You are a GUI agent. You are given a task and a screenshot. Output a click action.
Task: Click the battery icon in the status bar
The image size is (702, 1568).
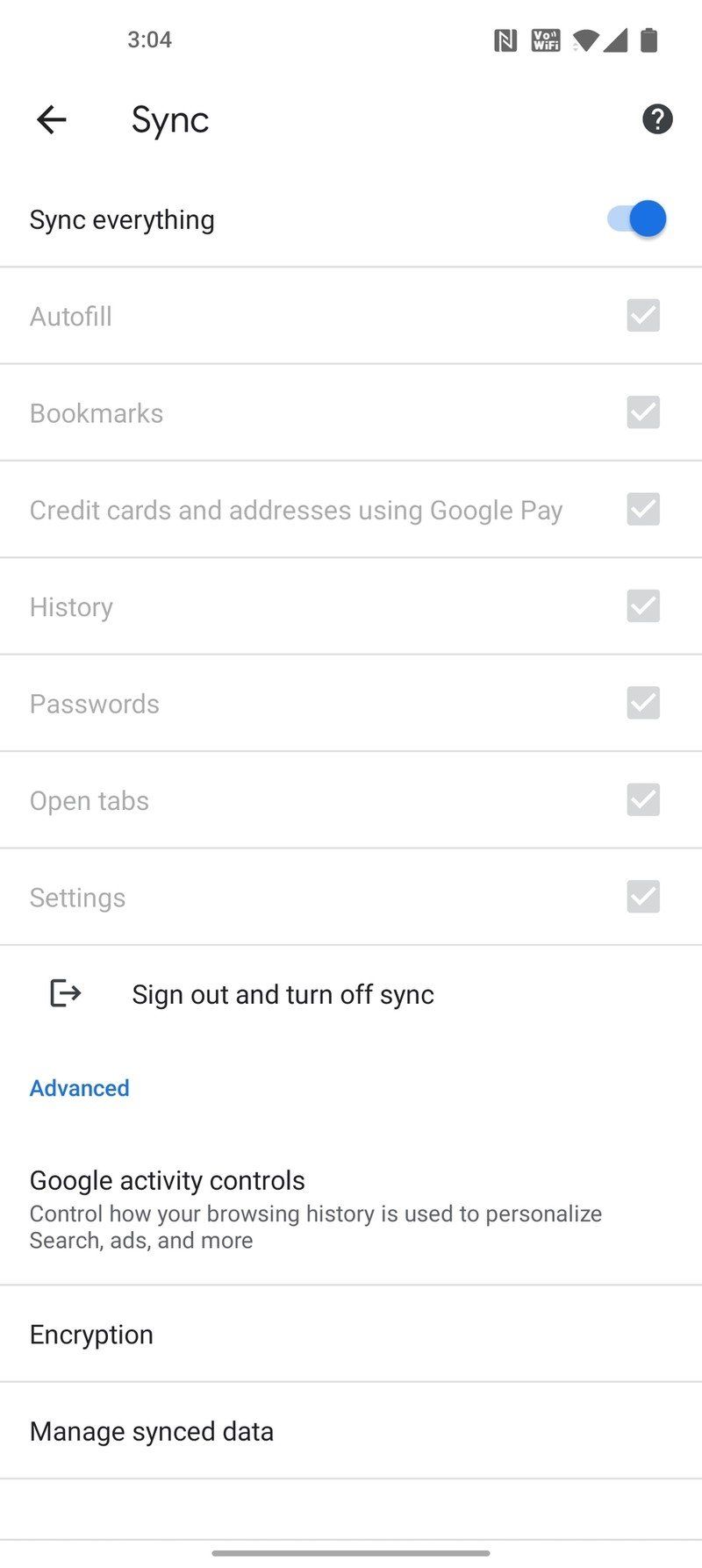648,39
